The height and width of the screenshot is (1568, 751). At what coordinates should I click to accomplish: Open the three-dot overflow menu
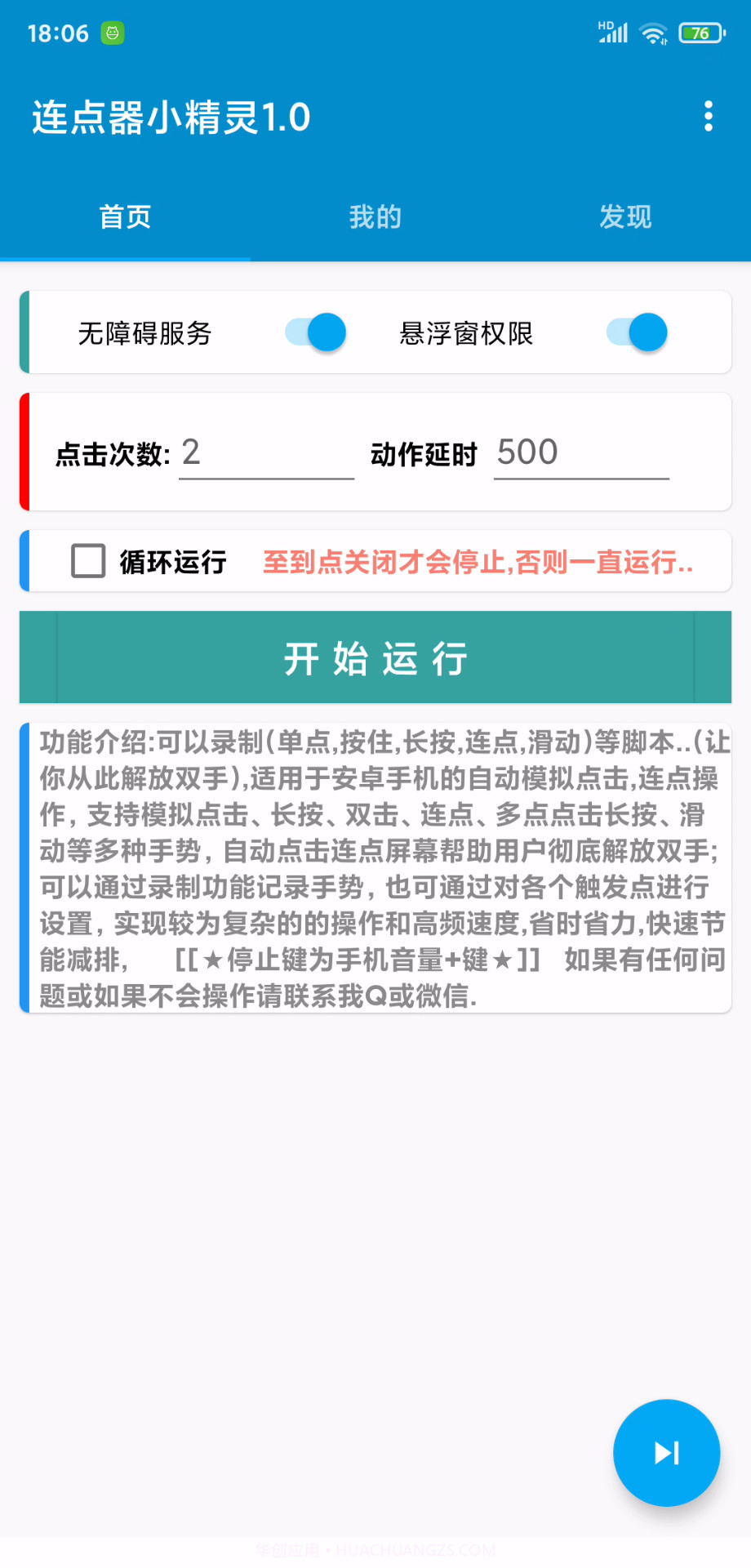tap(709, 118)
